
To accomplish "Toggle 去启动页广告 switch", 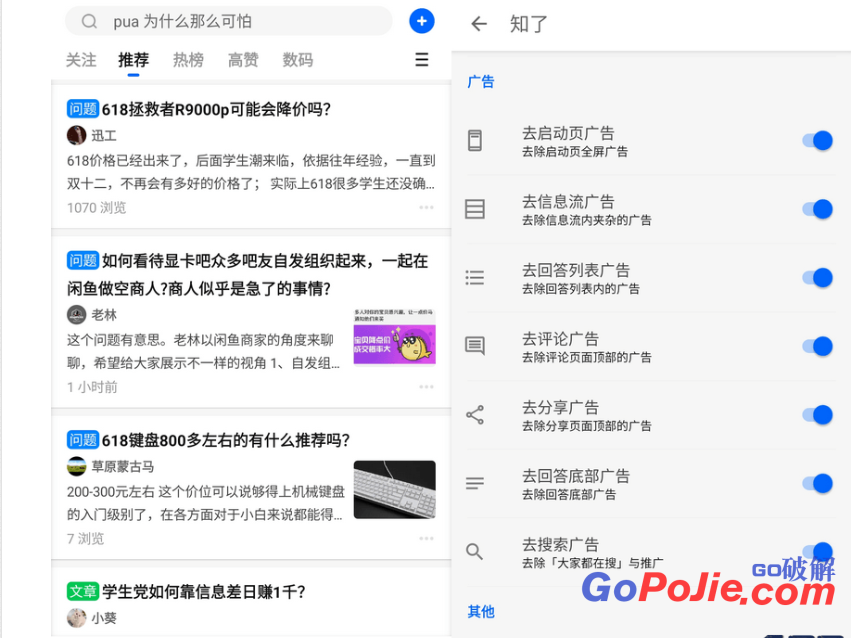I will pyautogui.click(x=818, y=141).
